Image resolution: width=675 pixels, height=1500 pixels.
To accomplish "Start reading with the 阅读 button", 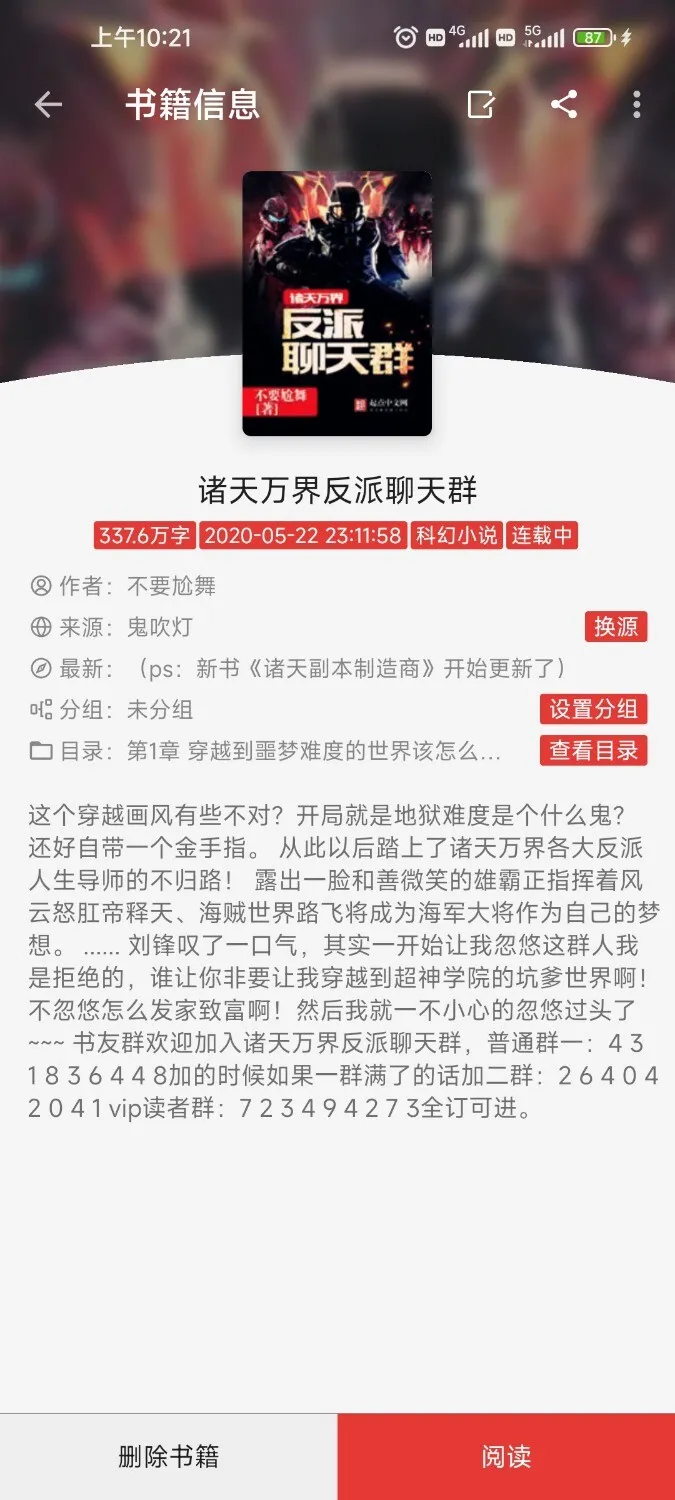I will pos(506,1456).
